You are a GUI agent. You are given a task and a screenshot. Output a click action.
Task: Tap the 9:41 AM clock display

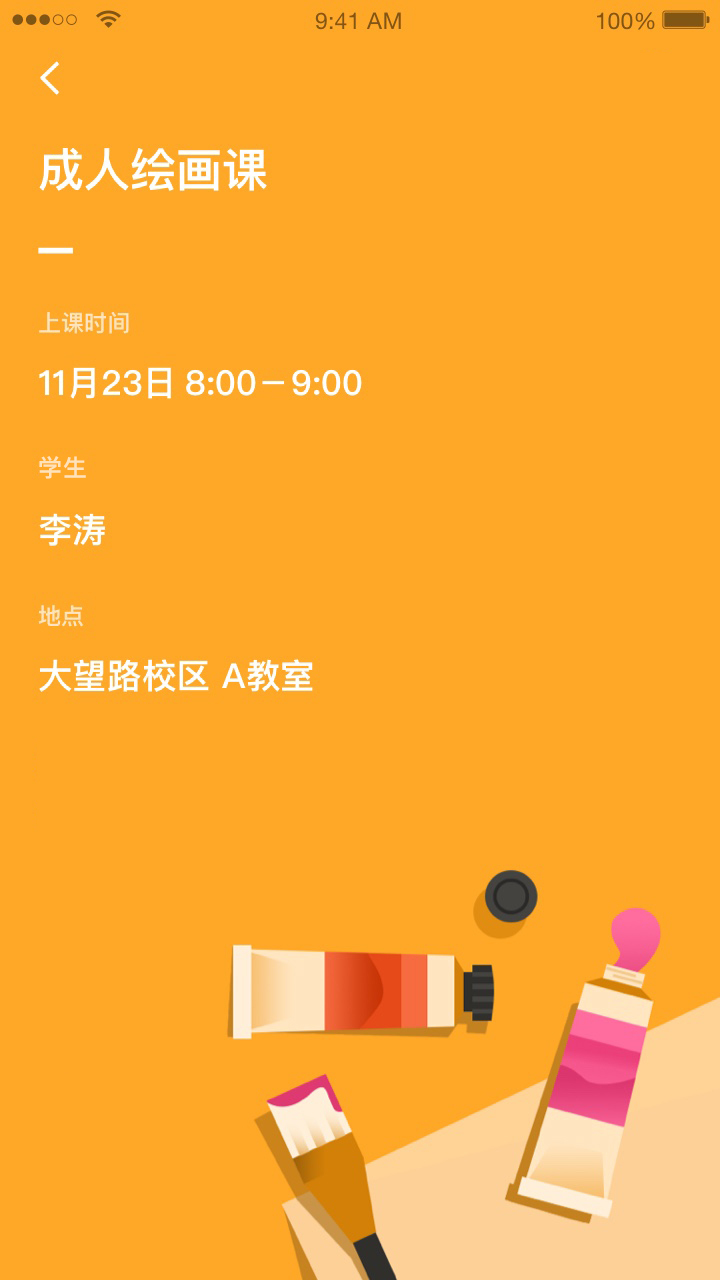[x=360, y=20]
